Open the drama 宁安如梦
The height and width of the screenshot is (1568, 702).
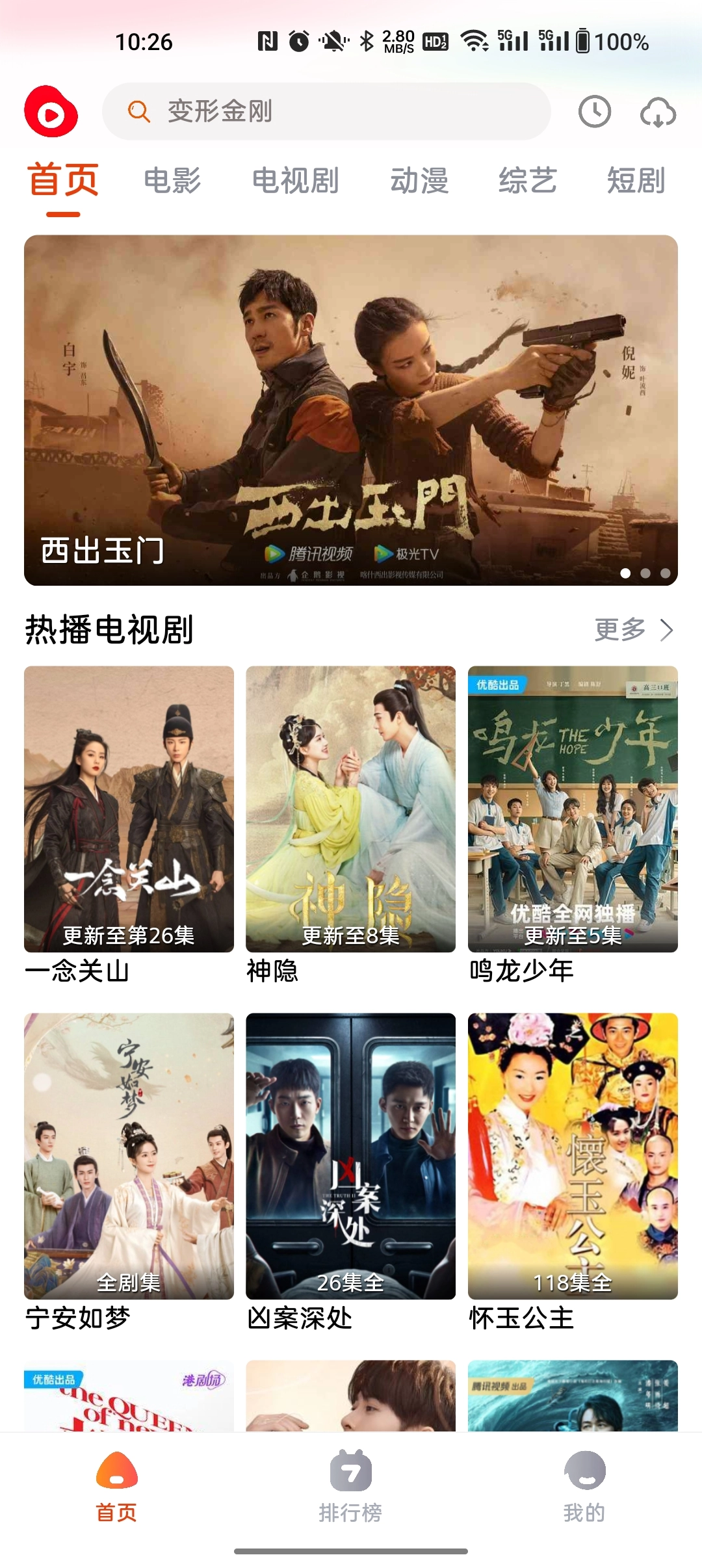coord(129,1156)
